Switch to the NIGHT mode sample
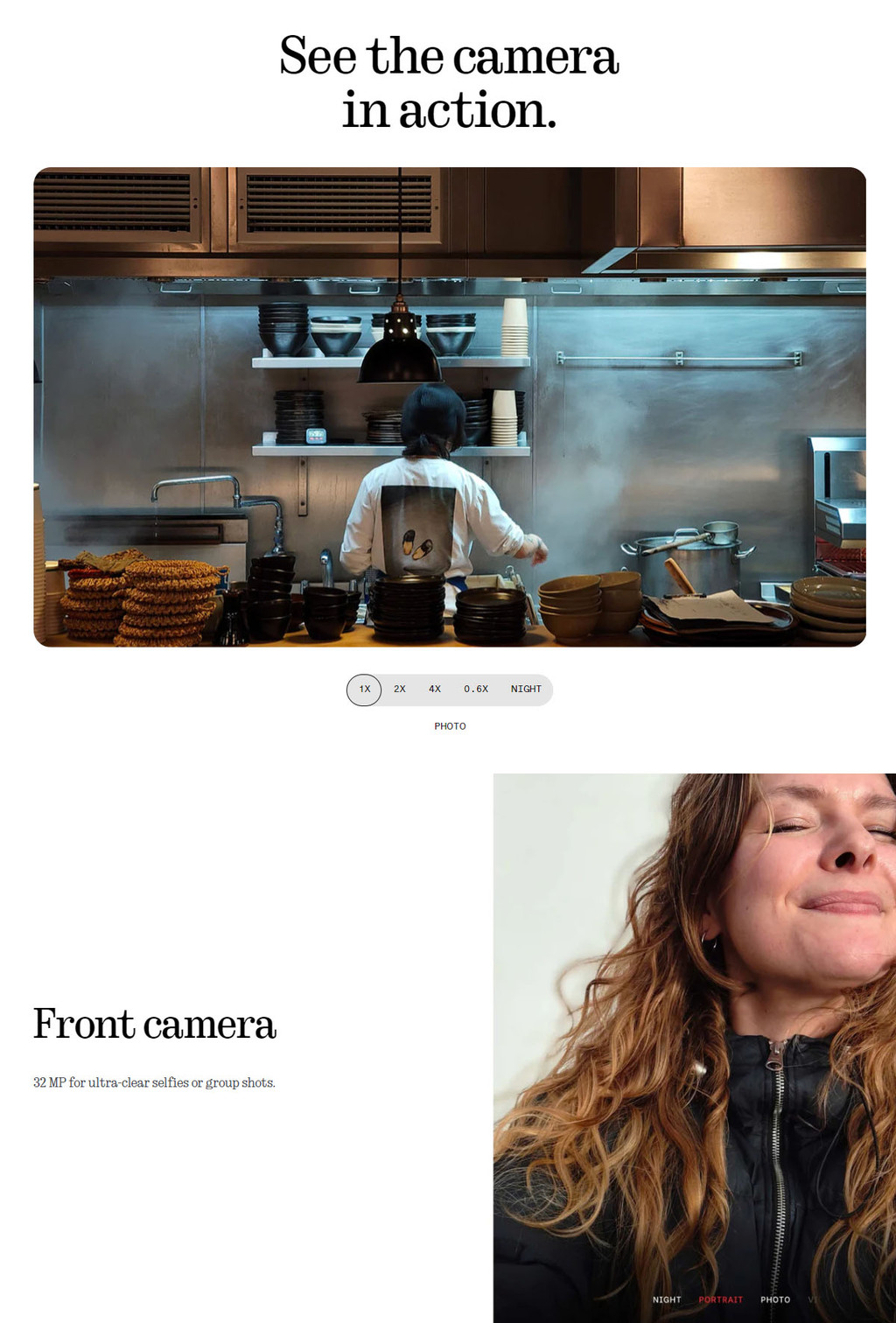896x1323 pixels. [526, 689]
